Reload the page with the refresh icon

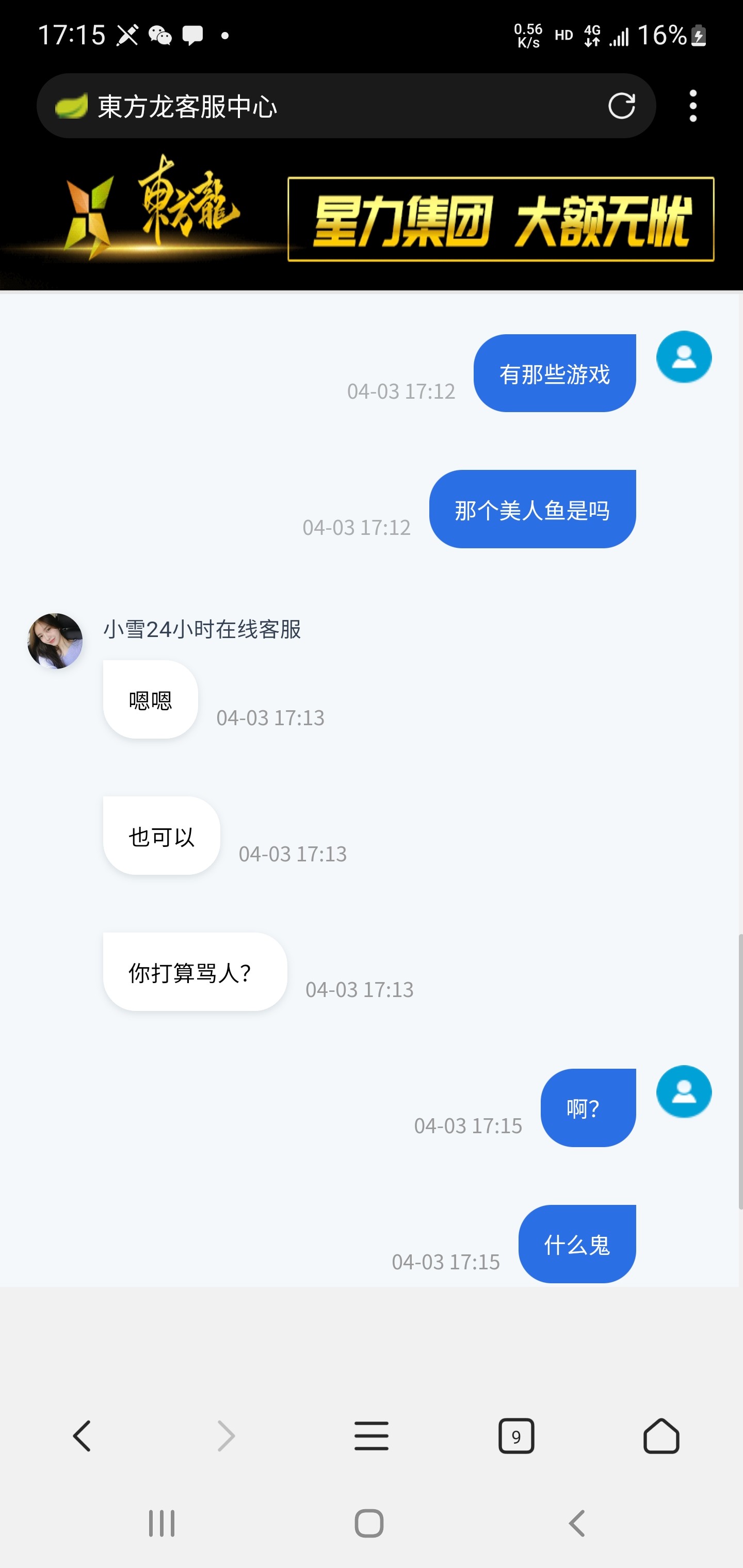point(621,106)
